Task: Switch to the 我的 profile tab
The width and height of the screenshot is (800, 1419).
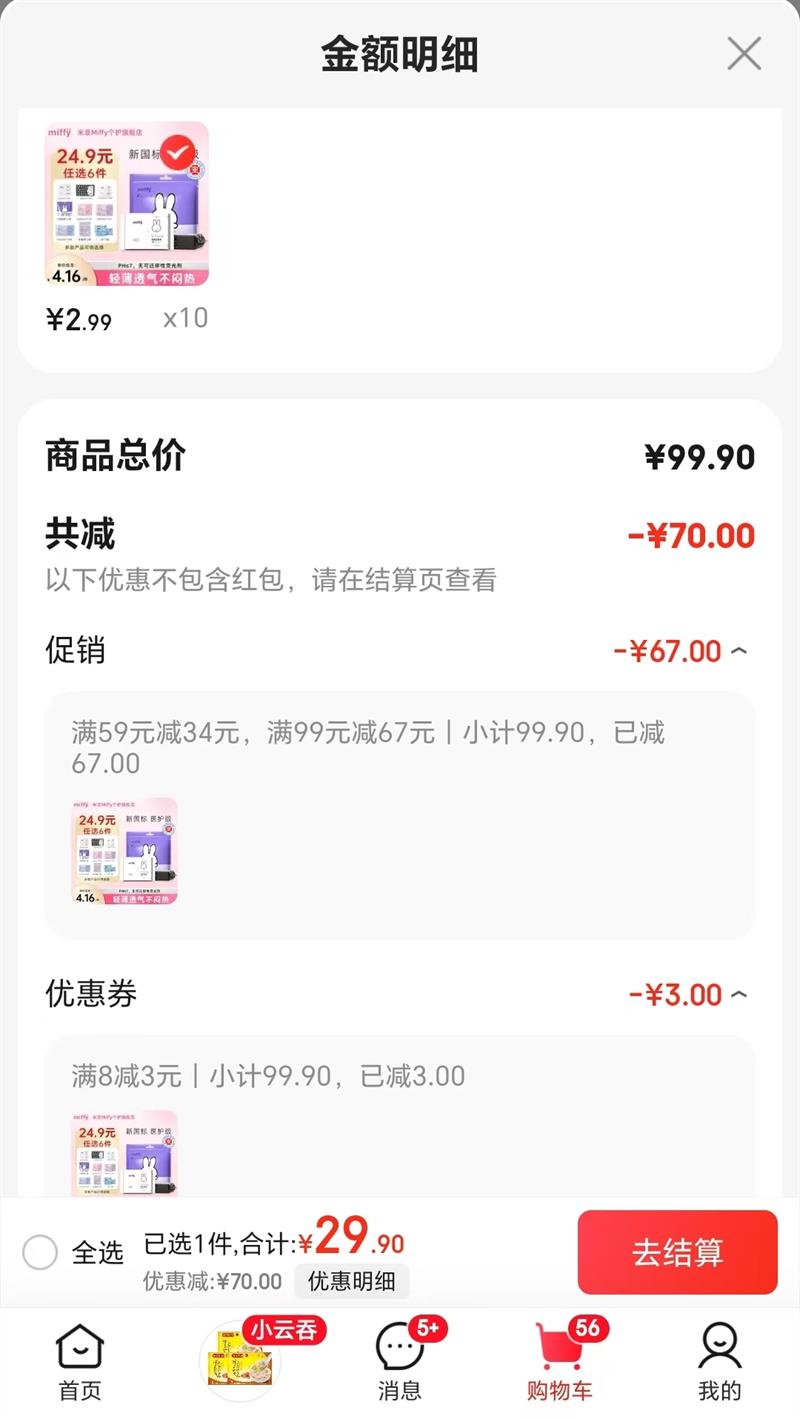Action: 719,1361
